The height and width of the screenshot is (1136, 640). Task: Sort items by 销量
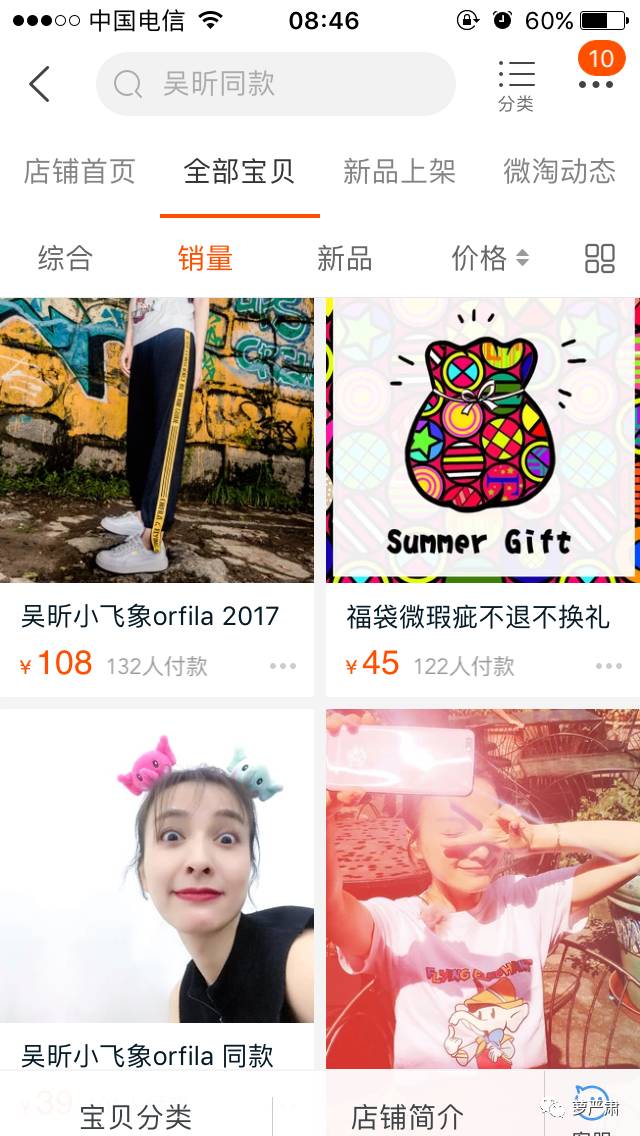coord(205,258)
